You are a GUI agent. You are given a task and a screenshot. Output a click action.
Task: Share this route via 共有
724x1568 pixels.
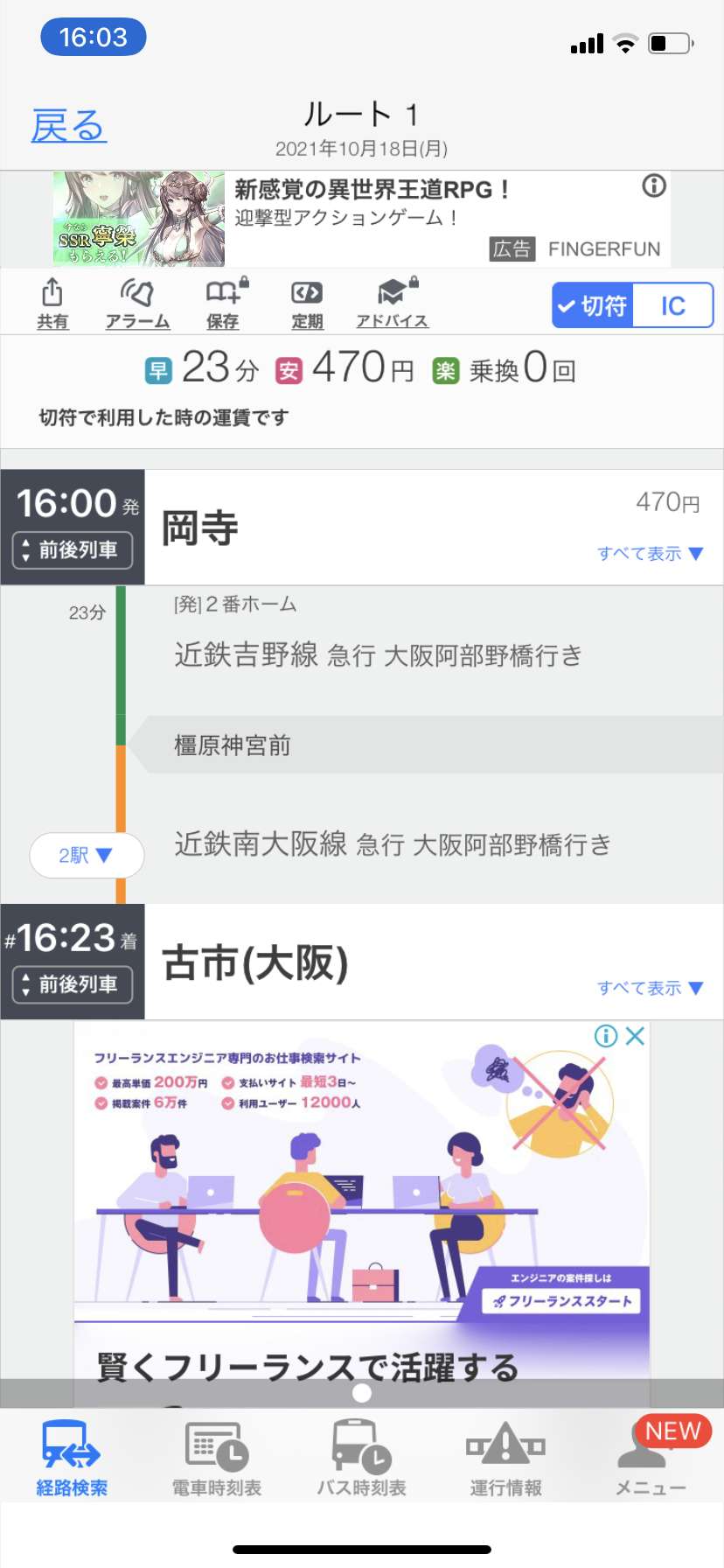(52, 304)
